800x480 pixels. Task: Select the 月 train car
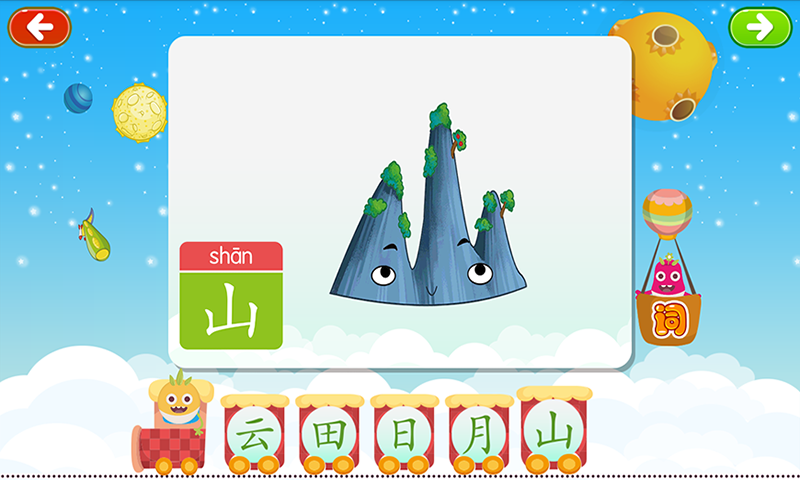pyautogui.click(x=479, y=435)
